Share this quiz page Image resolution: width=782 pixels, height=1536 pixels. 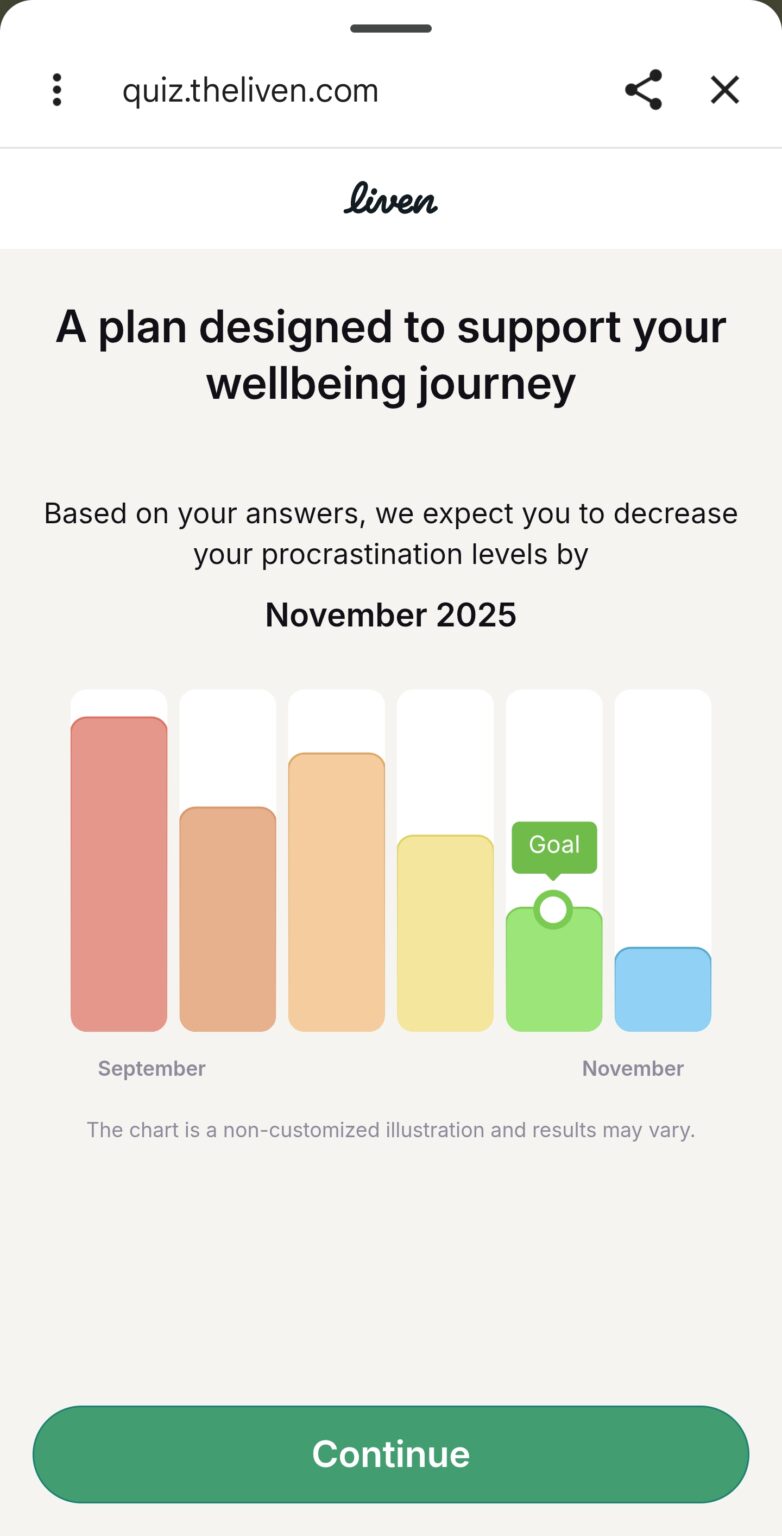[643, 90]
